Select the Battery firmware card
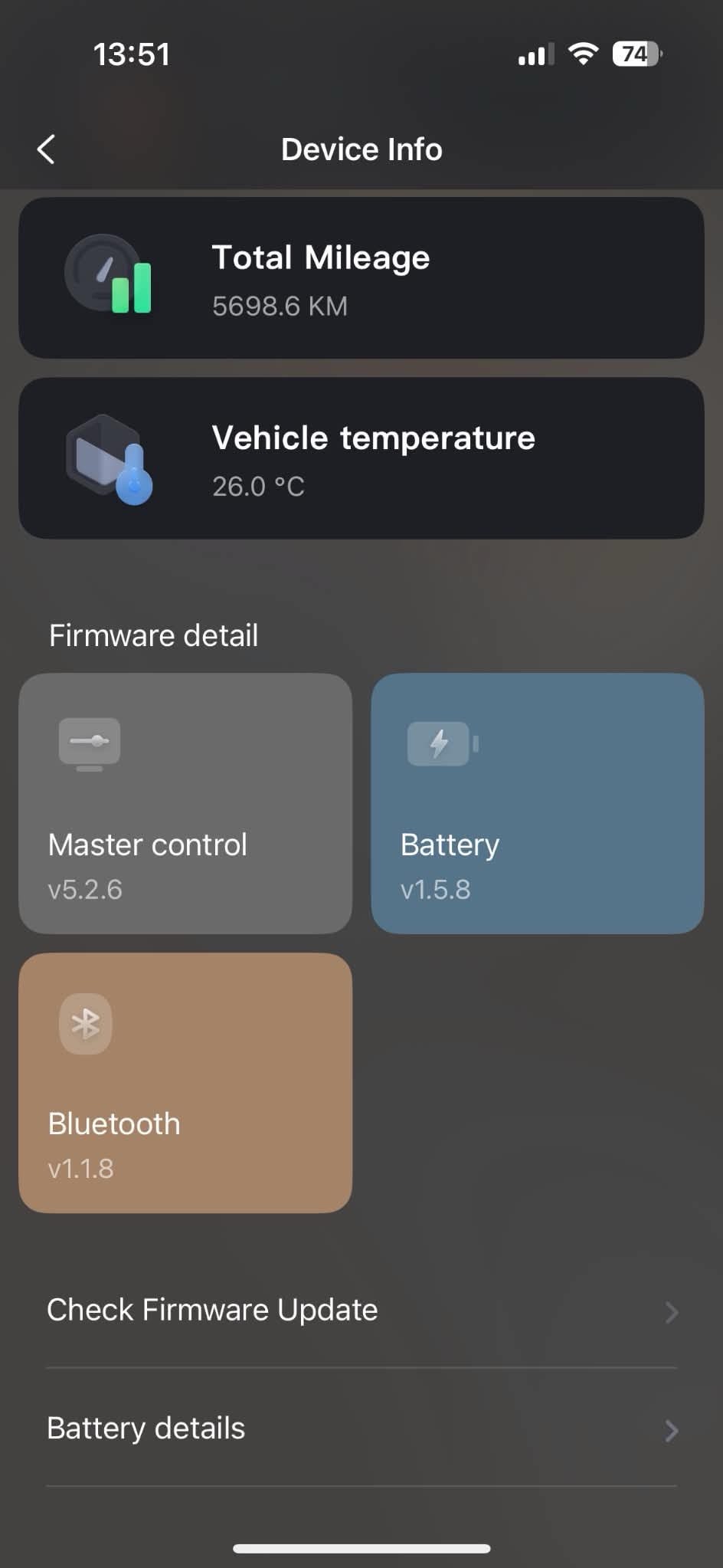Viewport: 723px width, 1568px height. pyautogui.click(x=538, y=803)
